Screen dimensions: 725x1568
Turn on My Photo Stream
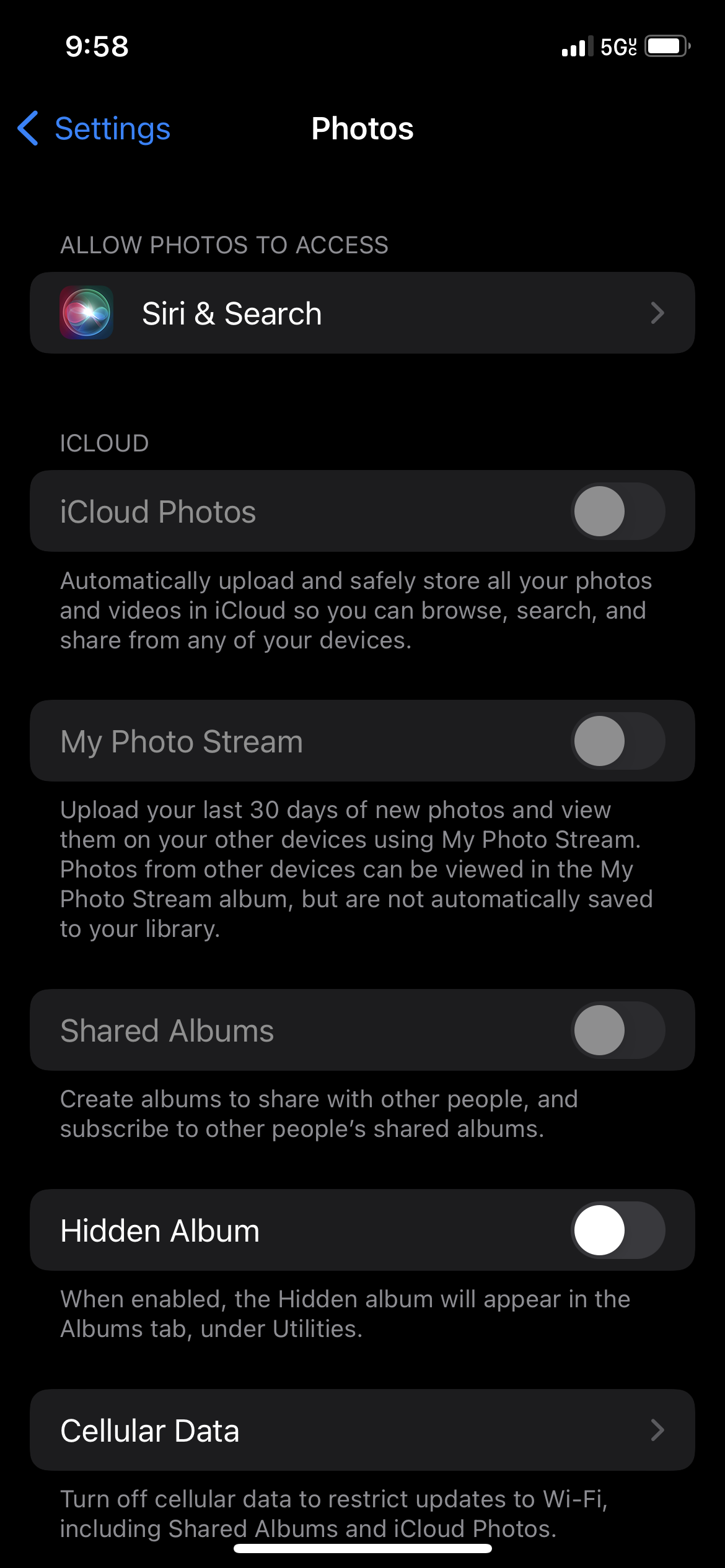tap(617, 741)
